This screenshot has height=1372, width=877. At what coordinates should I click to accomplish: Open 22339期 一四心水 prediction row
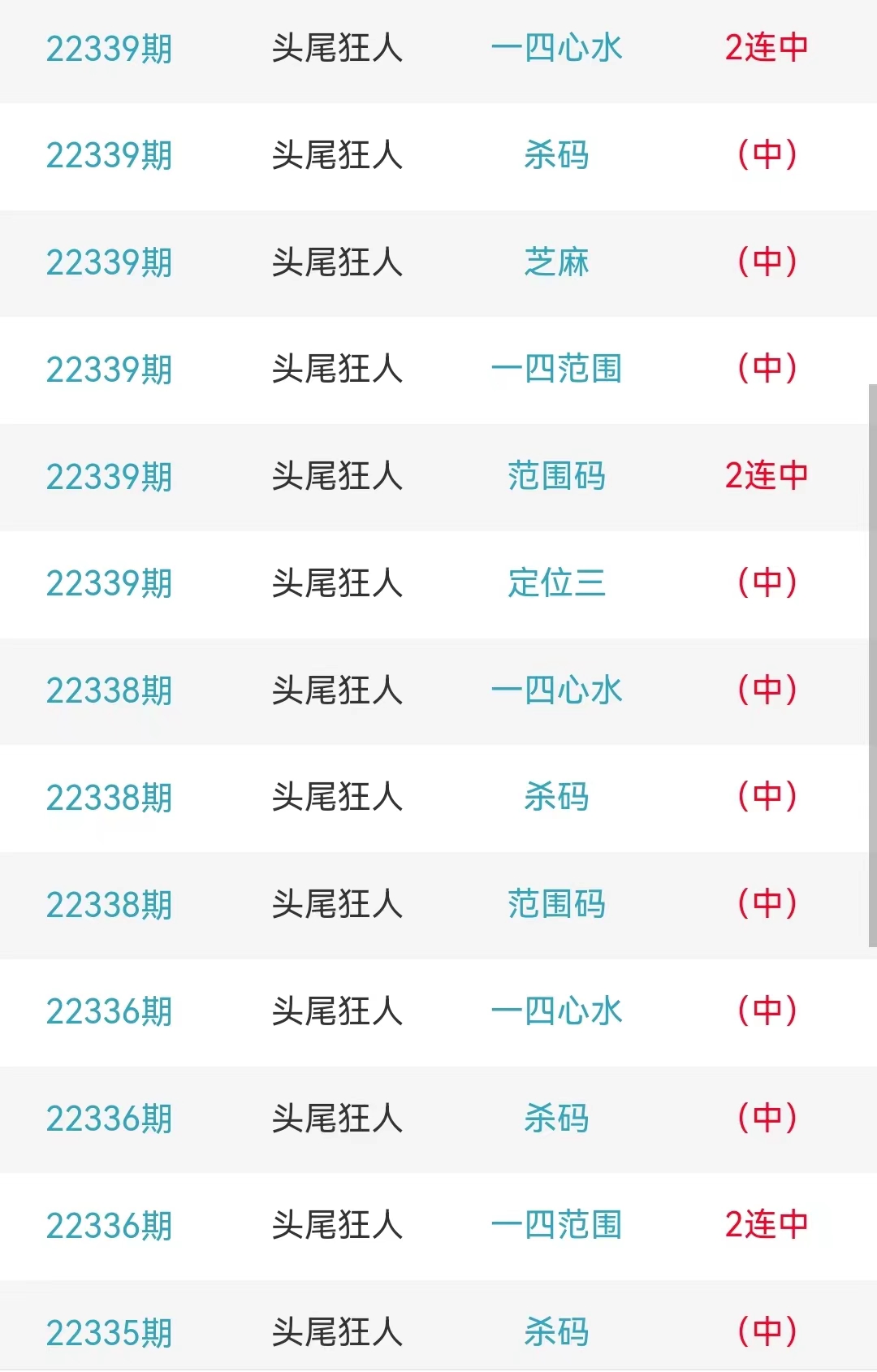tap(556, 49)
